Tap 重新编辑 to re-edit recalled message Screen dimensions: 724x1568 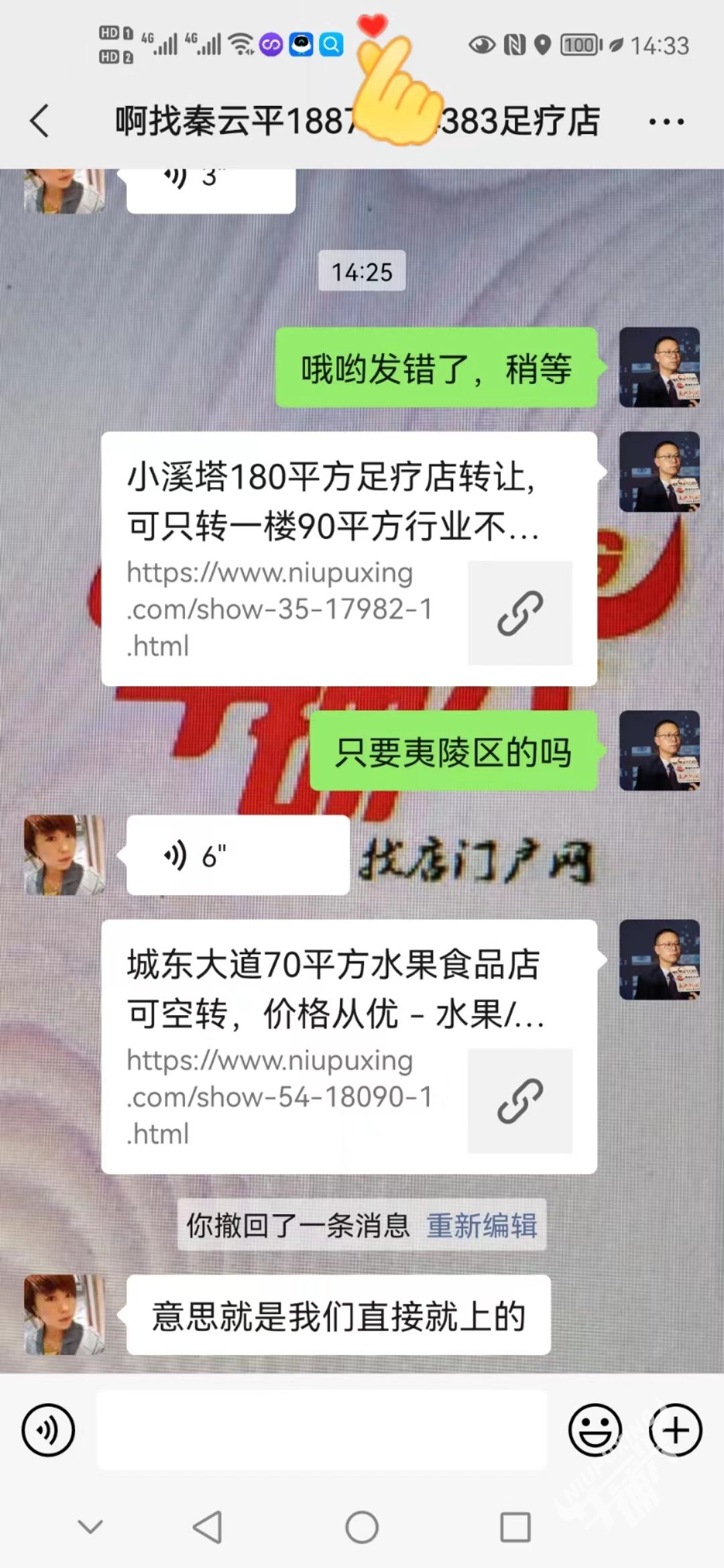click(x=482, y=1225)
